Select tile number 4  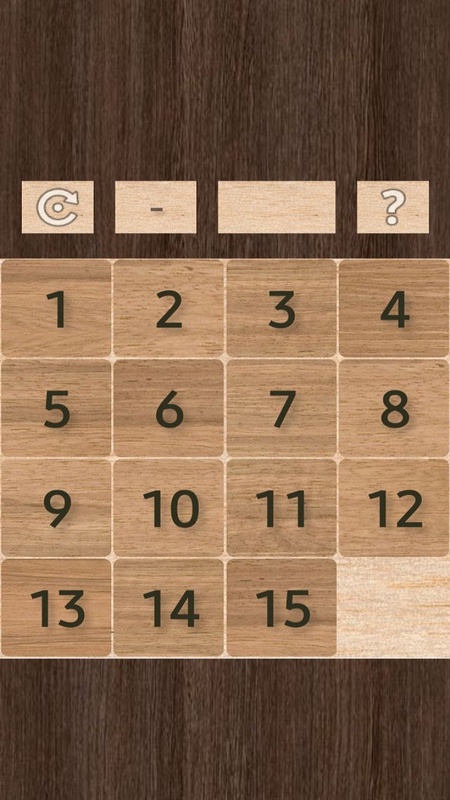(394, 308)
